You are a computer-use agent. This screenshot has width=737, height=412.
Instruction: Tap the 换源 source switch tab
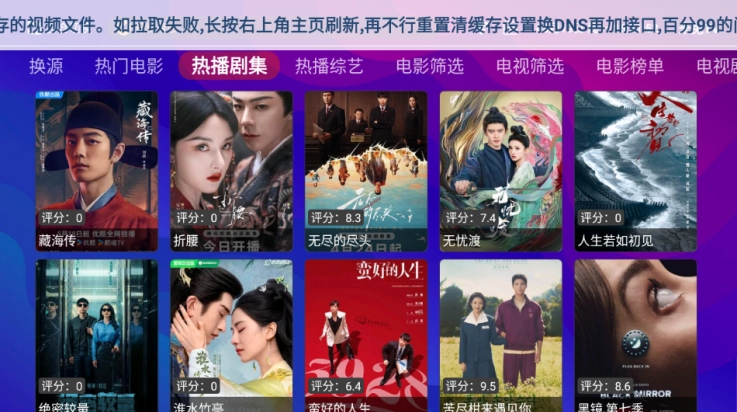[x=46, y=67]
